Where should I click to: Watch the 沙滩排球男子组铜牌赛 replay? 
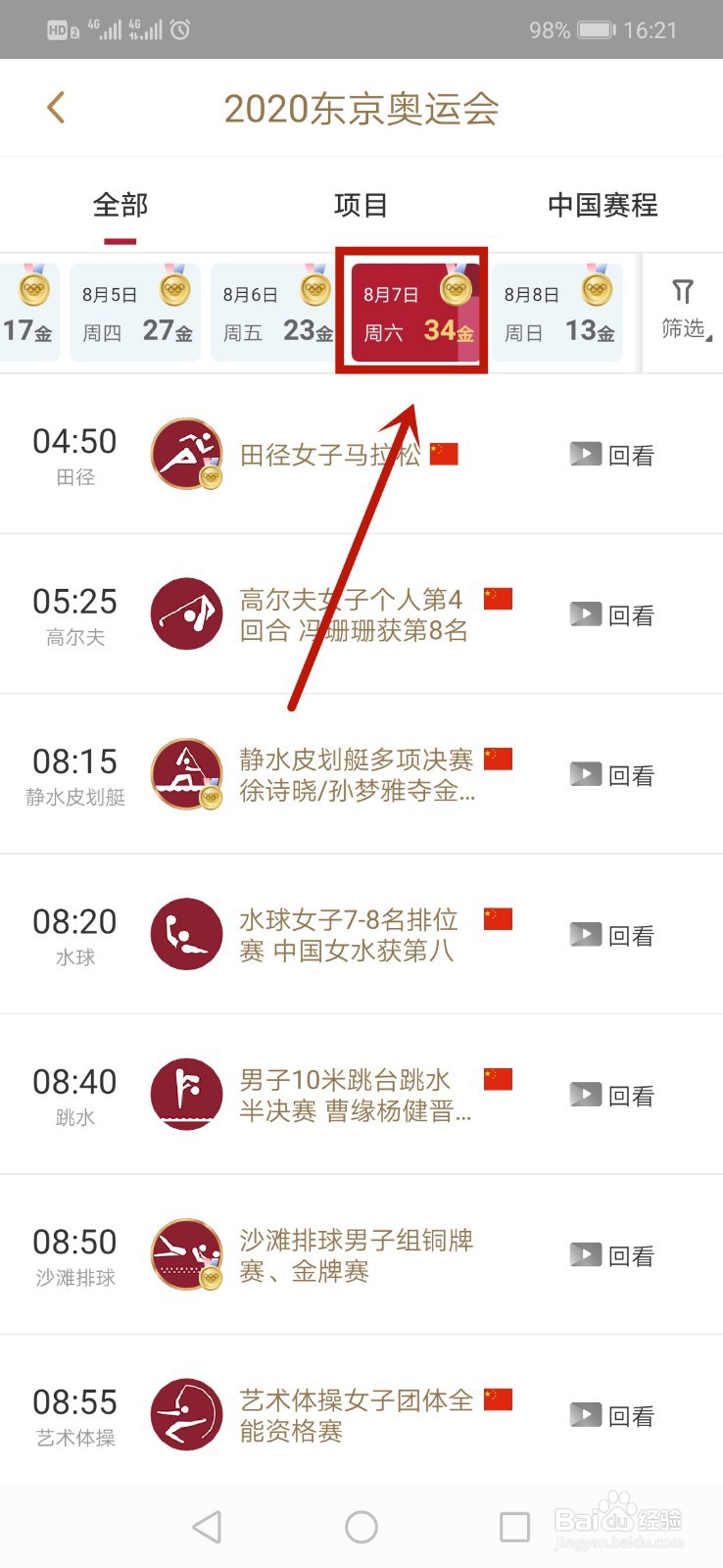(611, 1255)
